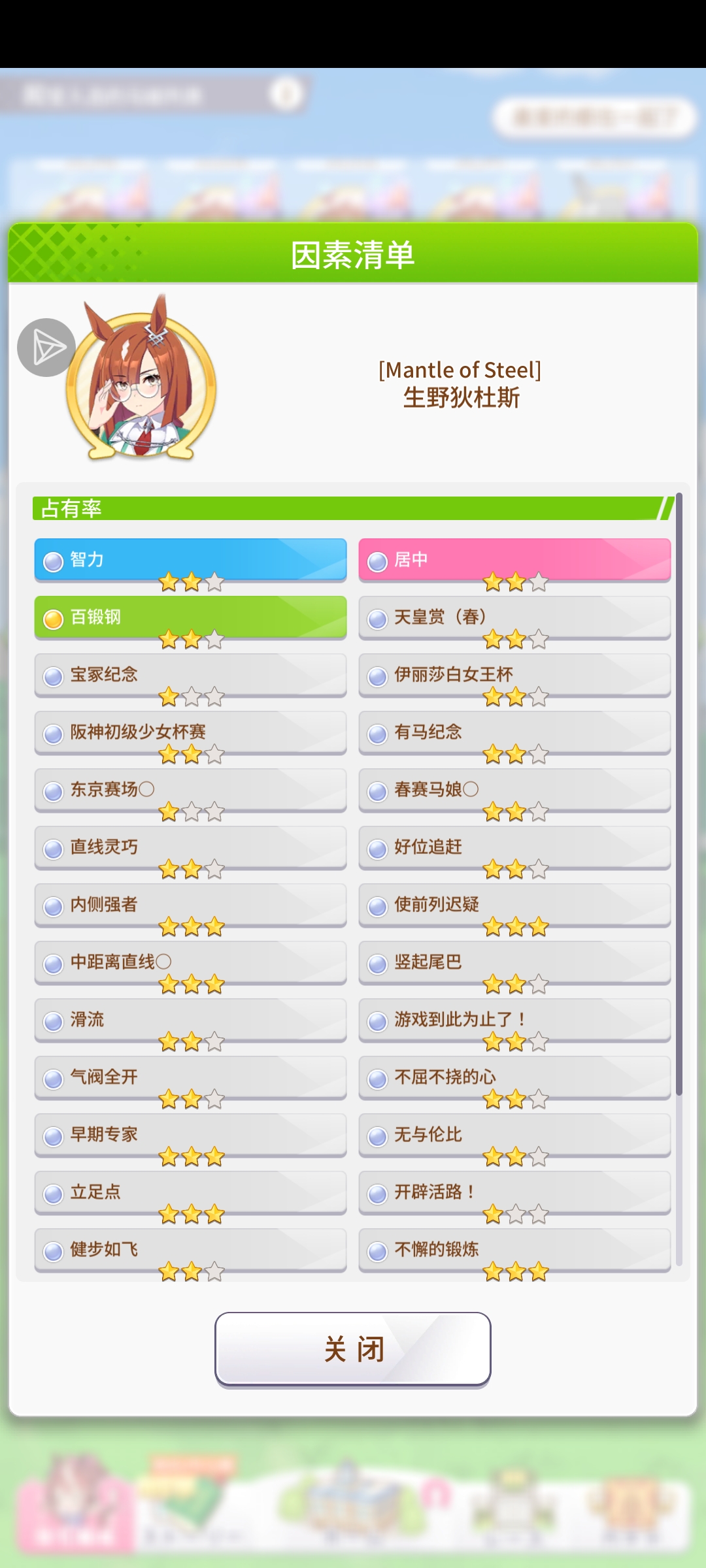Open the 居中 factor details

tap(514, 560)
